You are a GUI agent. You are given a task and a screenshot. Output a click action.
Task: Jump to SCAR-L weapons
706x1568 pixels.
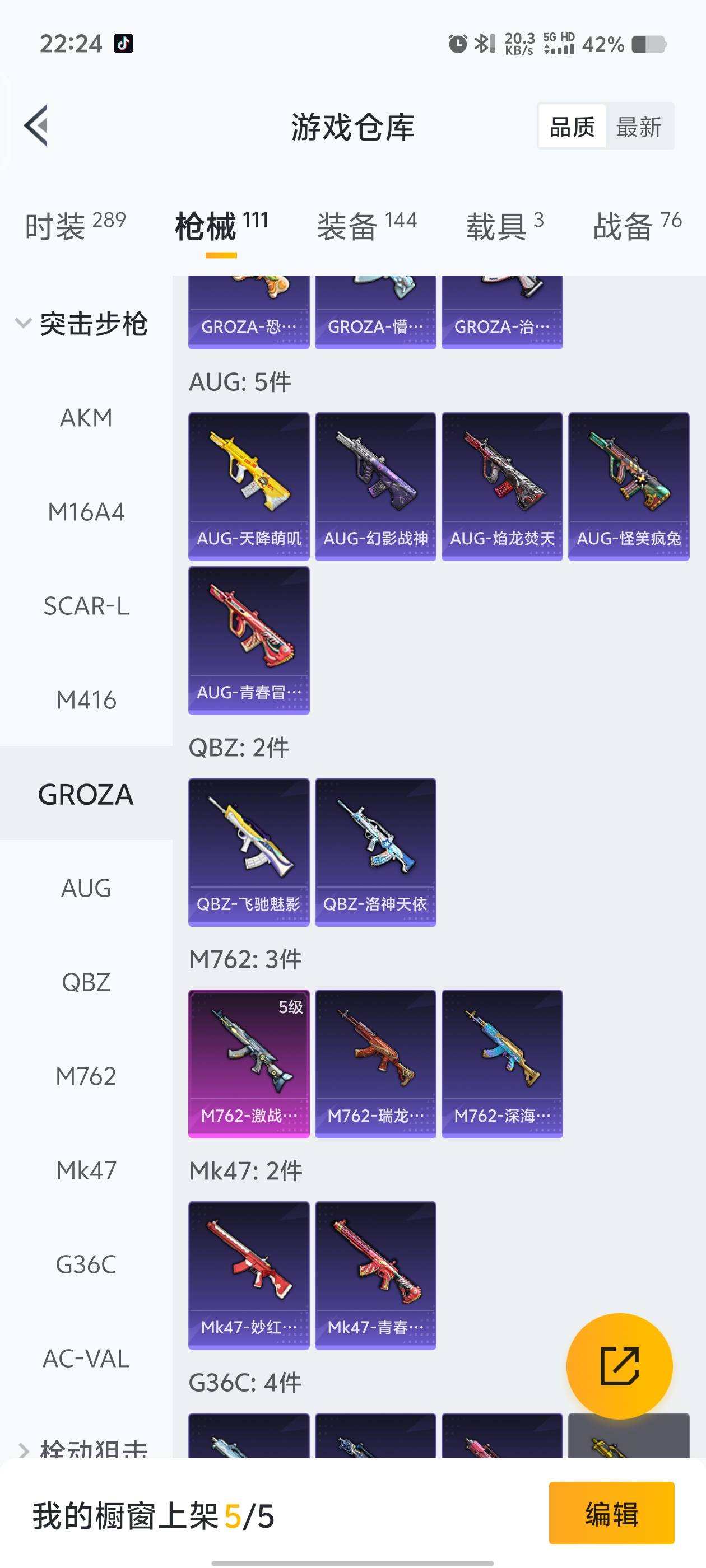coord(86,606)
